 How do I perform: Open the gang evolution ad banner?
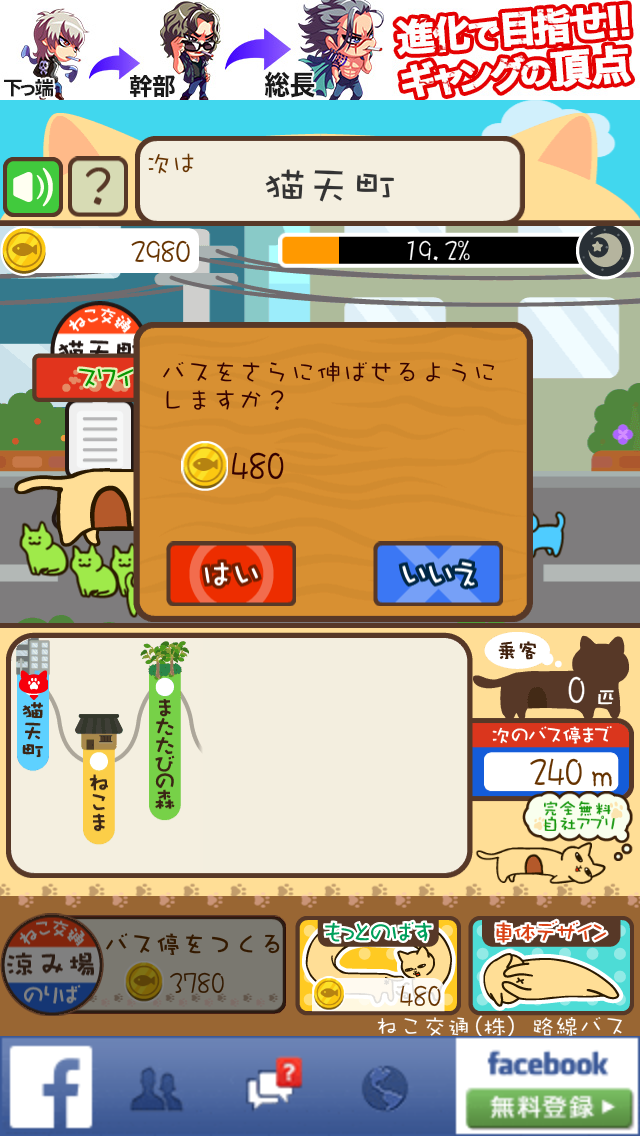(320, 50)
